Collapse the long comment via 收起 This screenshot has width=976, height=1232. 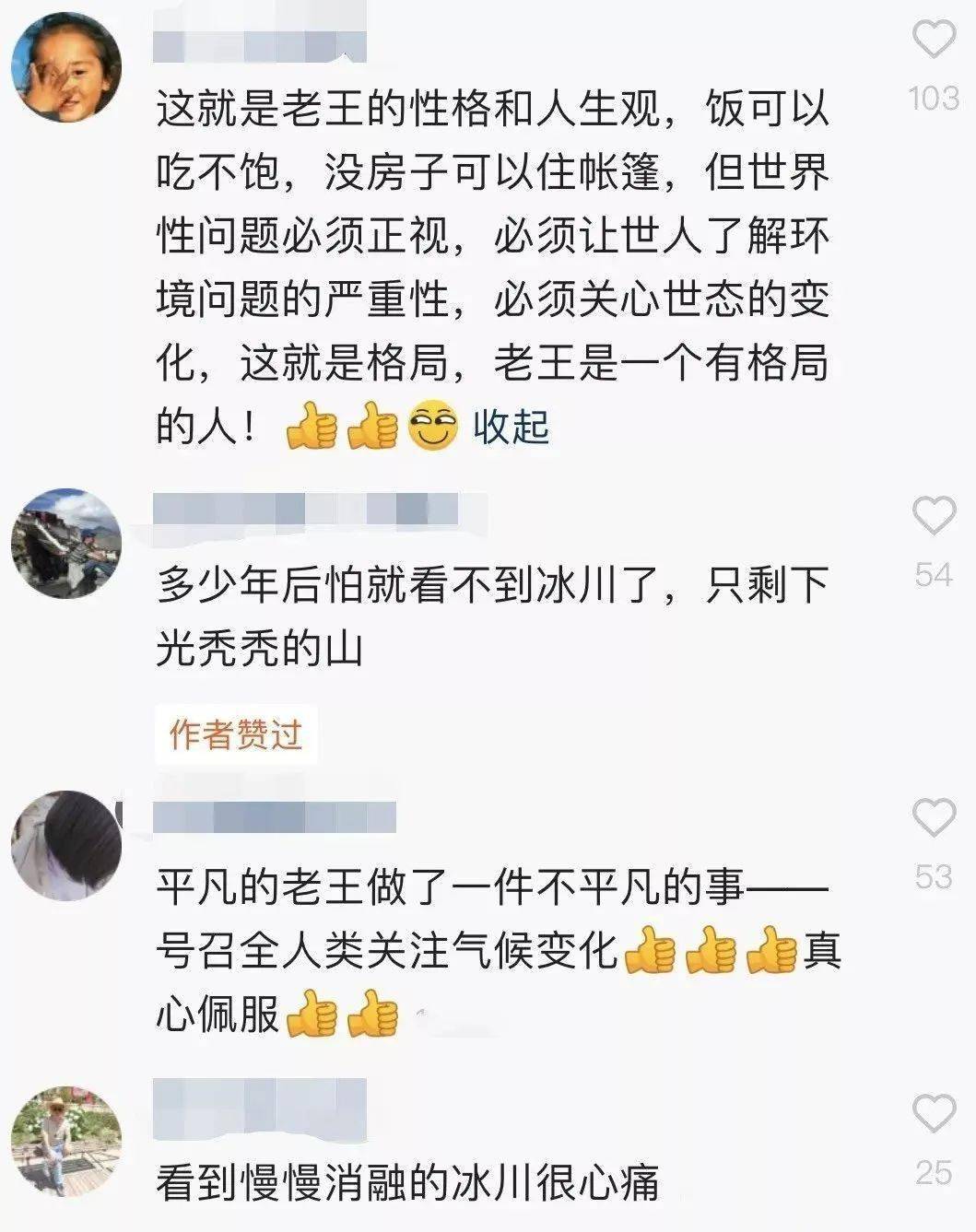(512, 428)
